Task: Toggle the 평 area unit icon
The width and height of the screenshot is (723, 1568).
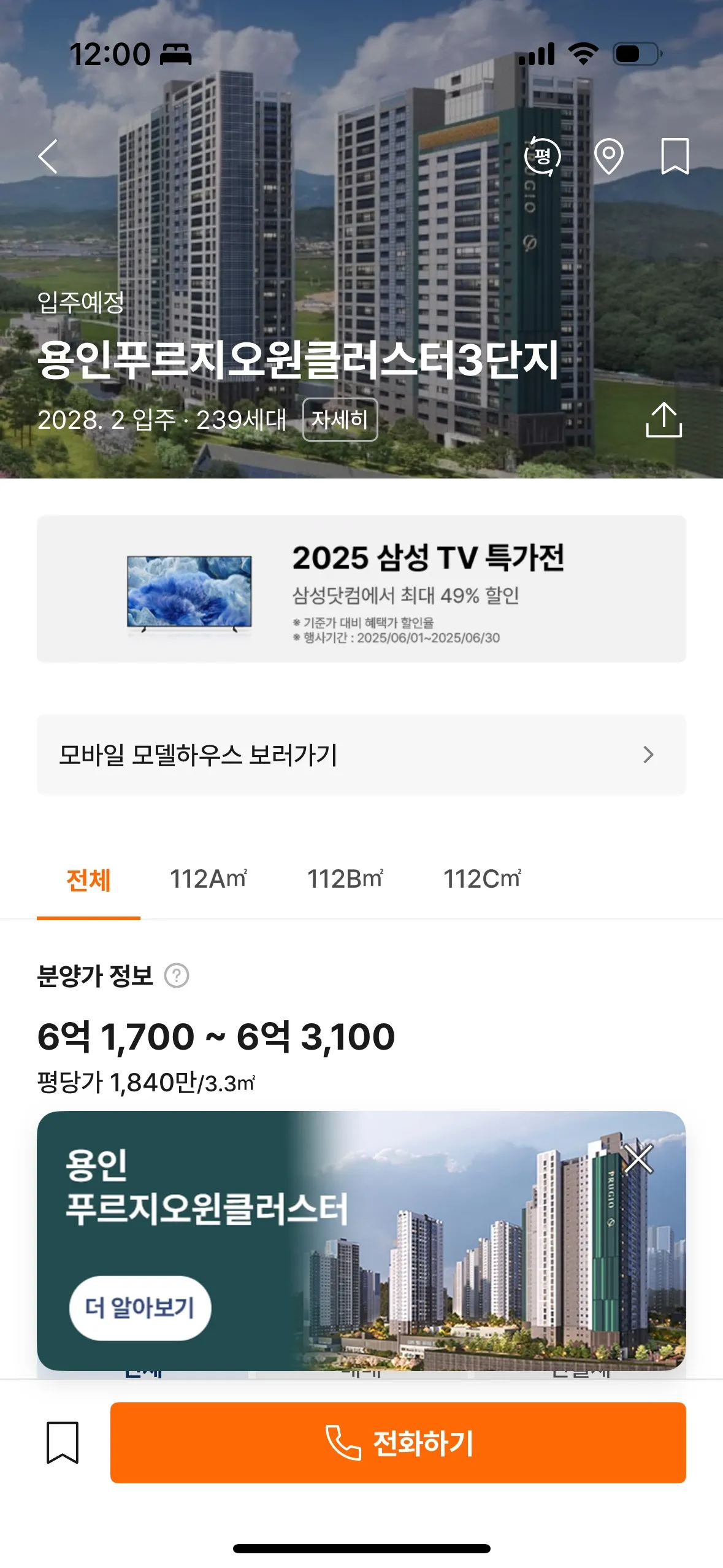Action: (x=543, y=156)
